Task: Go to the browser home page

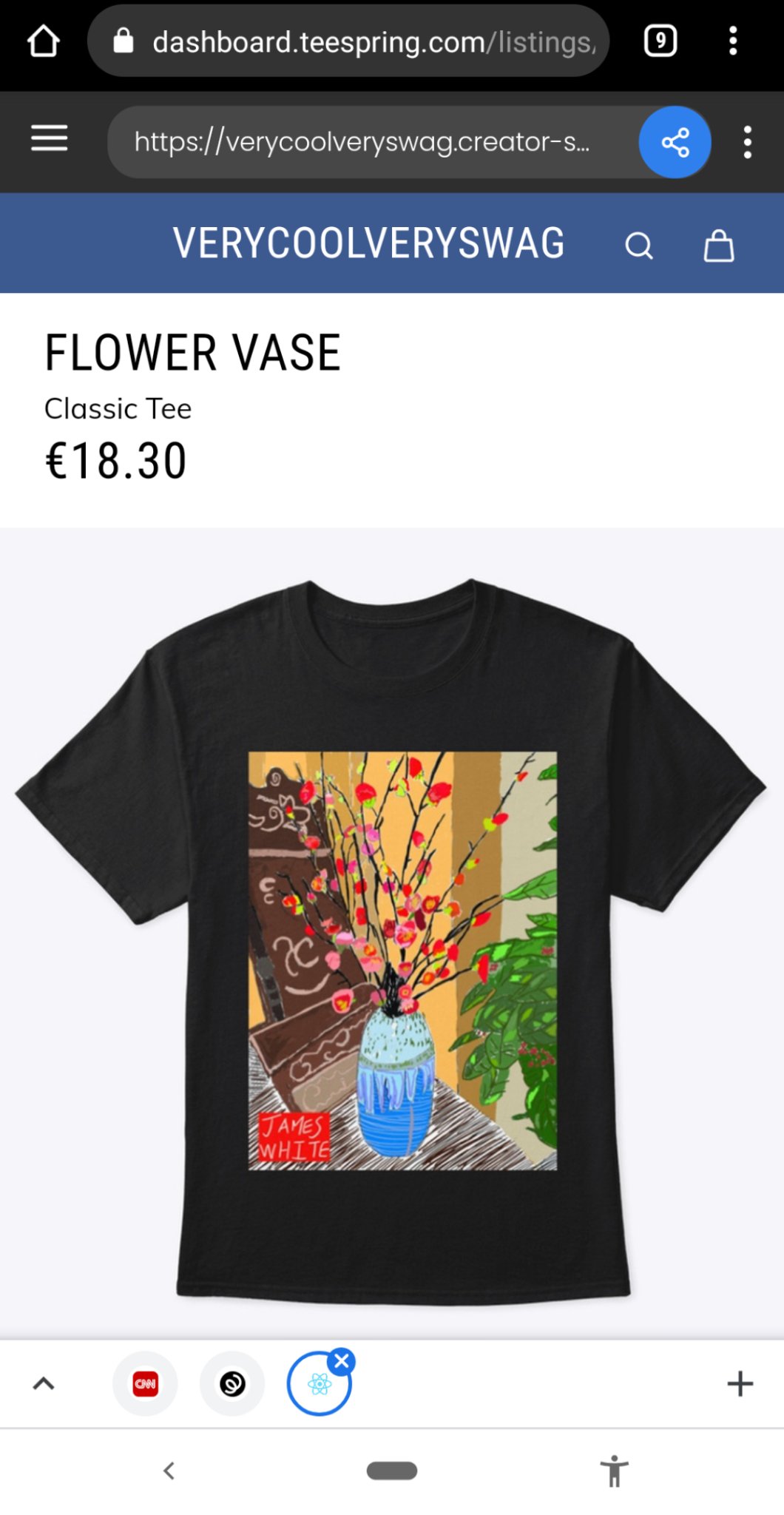Action: (43, 41)
